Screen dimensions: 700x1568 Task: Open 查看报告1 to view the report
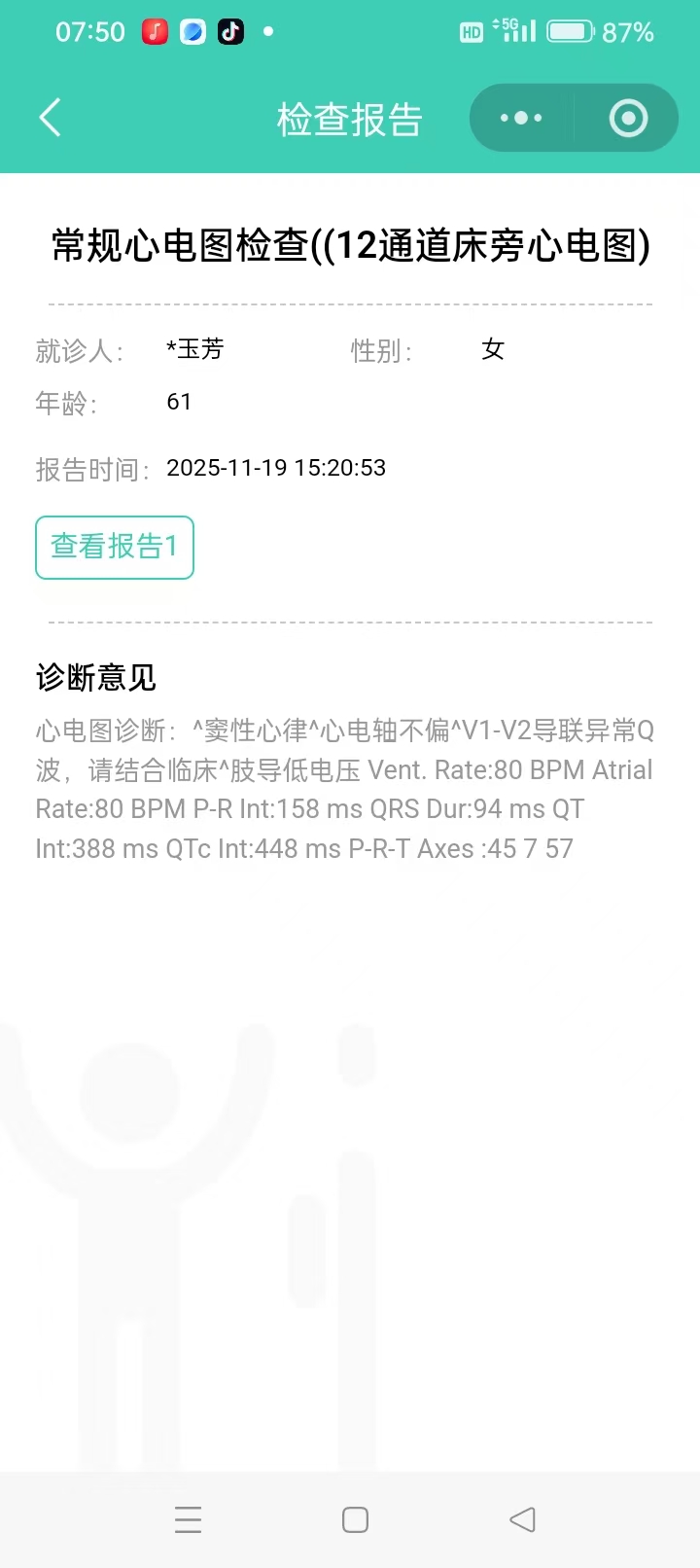click(115, 548)
